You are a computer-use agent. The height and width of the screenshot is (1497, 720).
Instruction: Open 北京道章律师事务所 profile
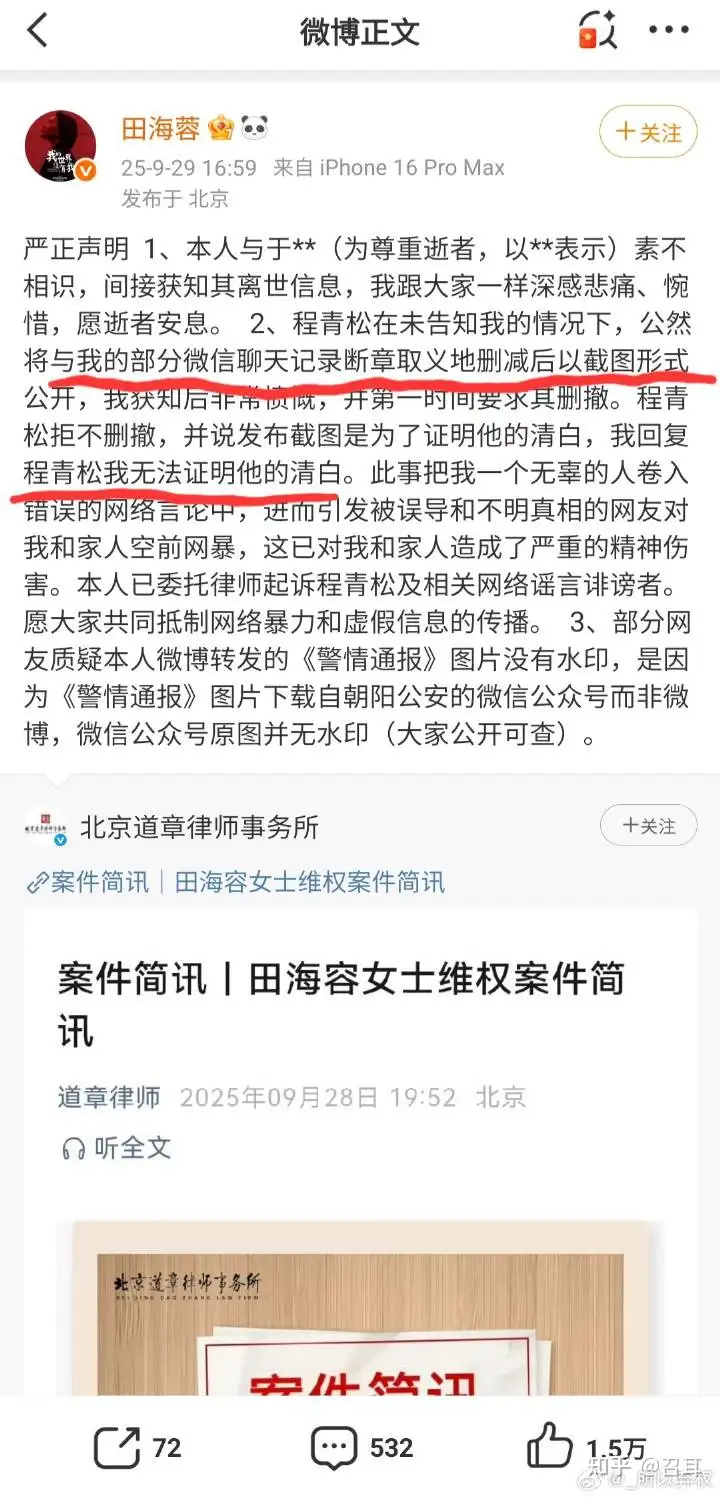pos(199,827)
